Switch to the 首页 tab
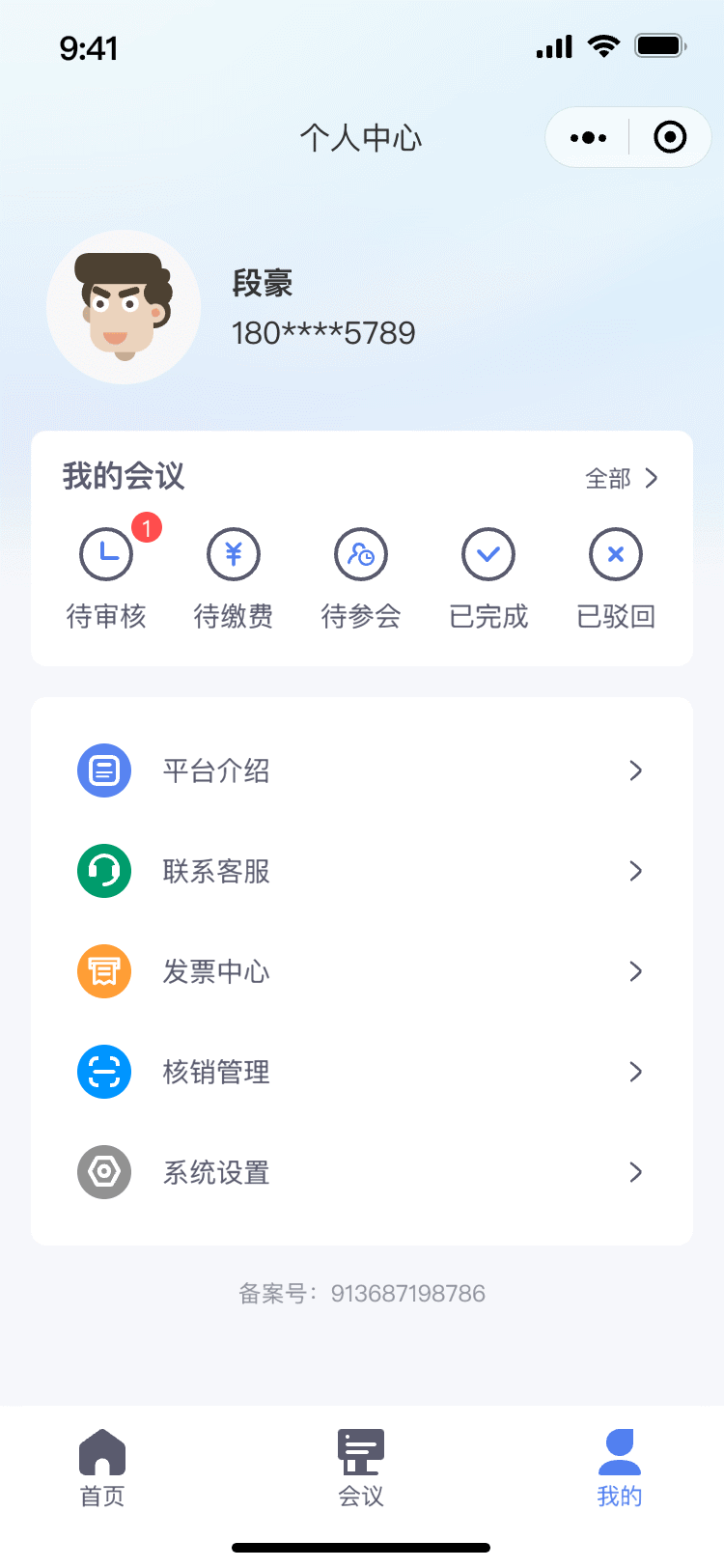The height and width of the screenshot is (1568, 724). [x=102, y=1468]
